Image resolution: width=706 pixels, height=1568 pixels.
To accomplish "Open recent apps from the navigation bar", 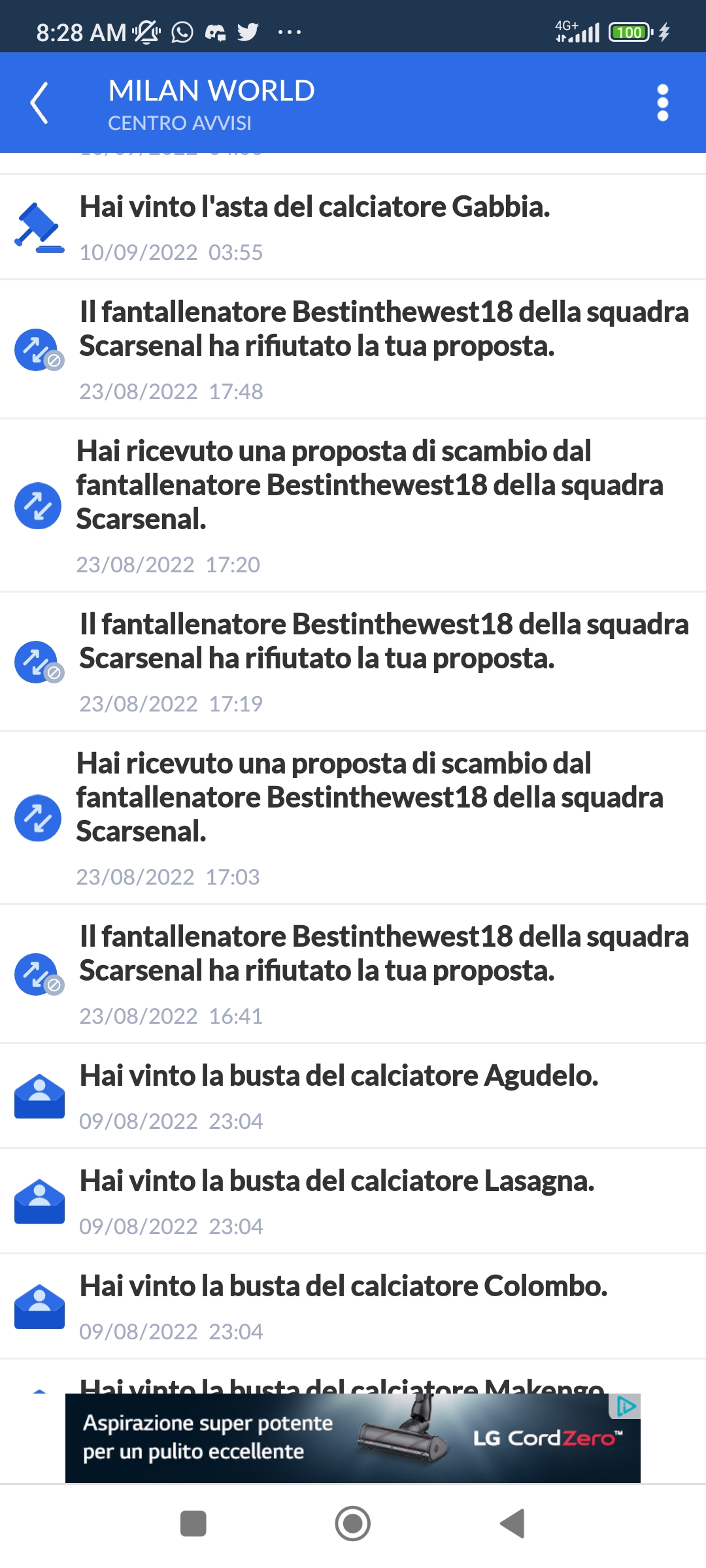I will [x=193, y=1524].
